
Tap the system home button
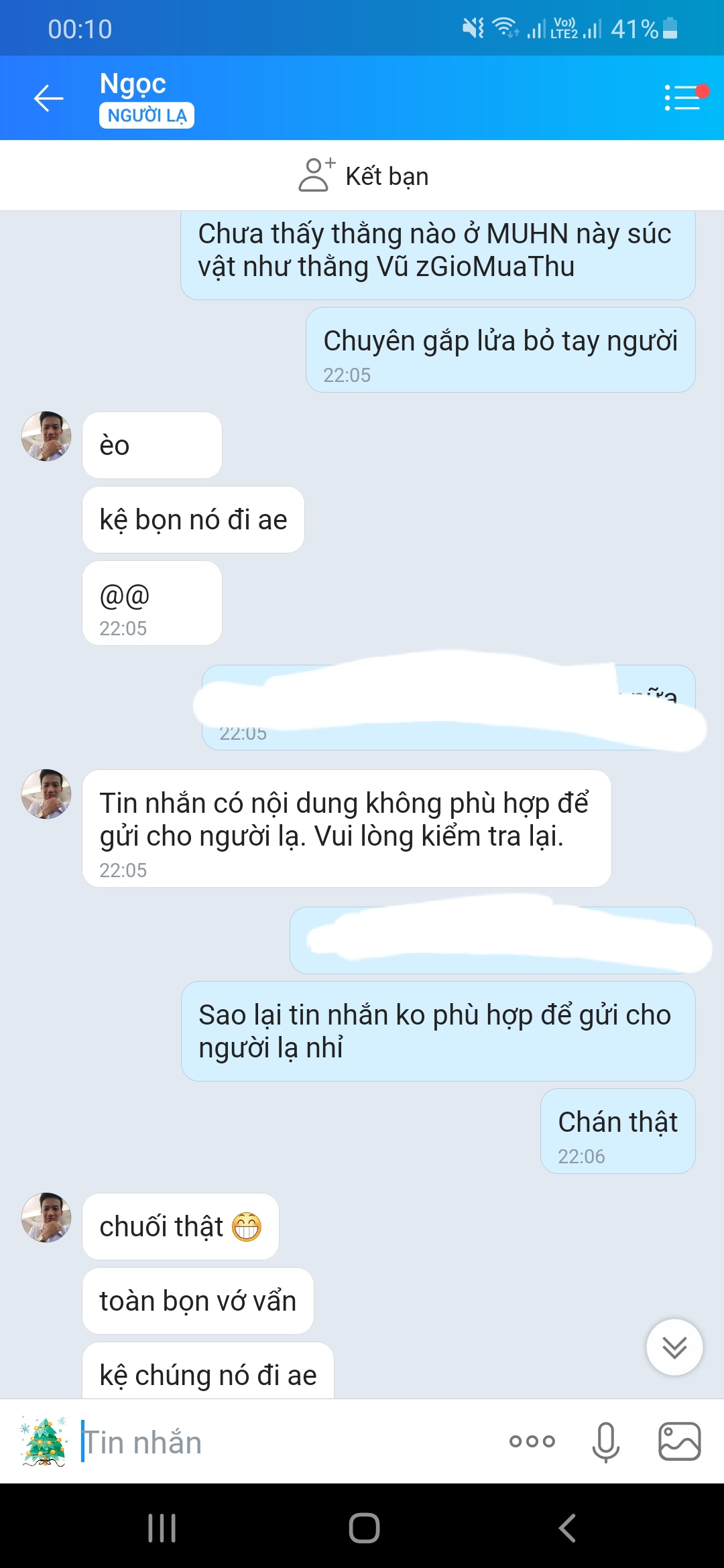(x=364, y=1528)
